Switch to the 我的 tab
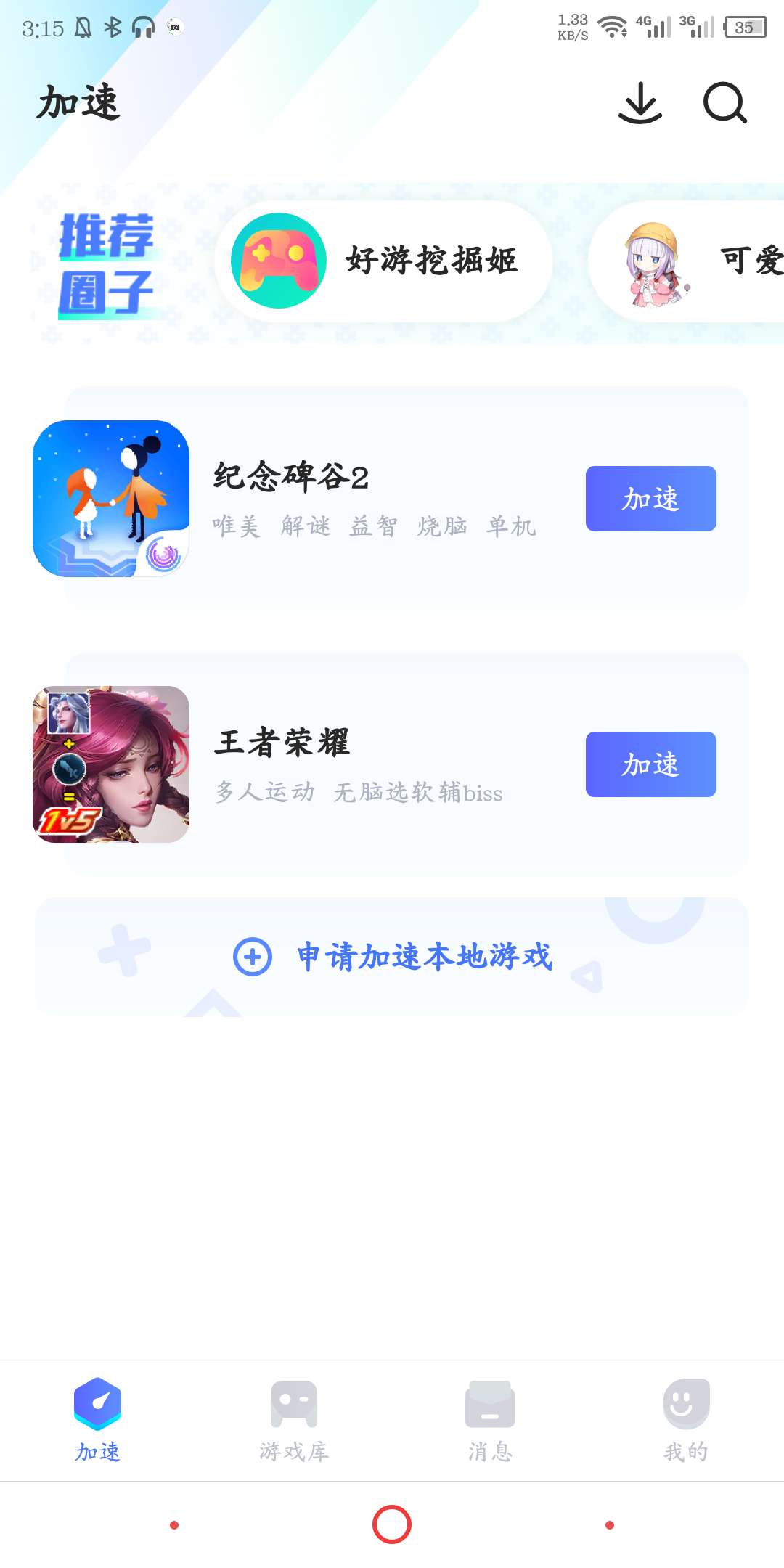Viewport: 784px width, 1568px height. (x=686, y=1419)
